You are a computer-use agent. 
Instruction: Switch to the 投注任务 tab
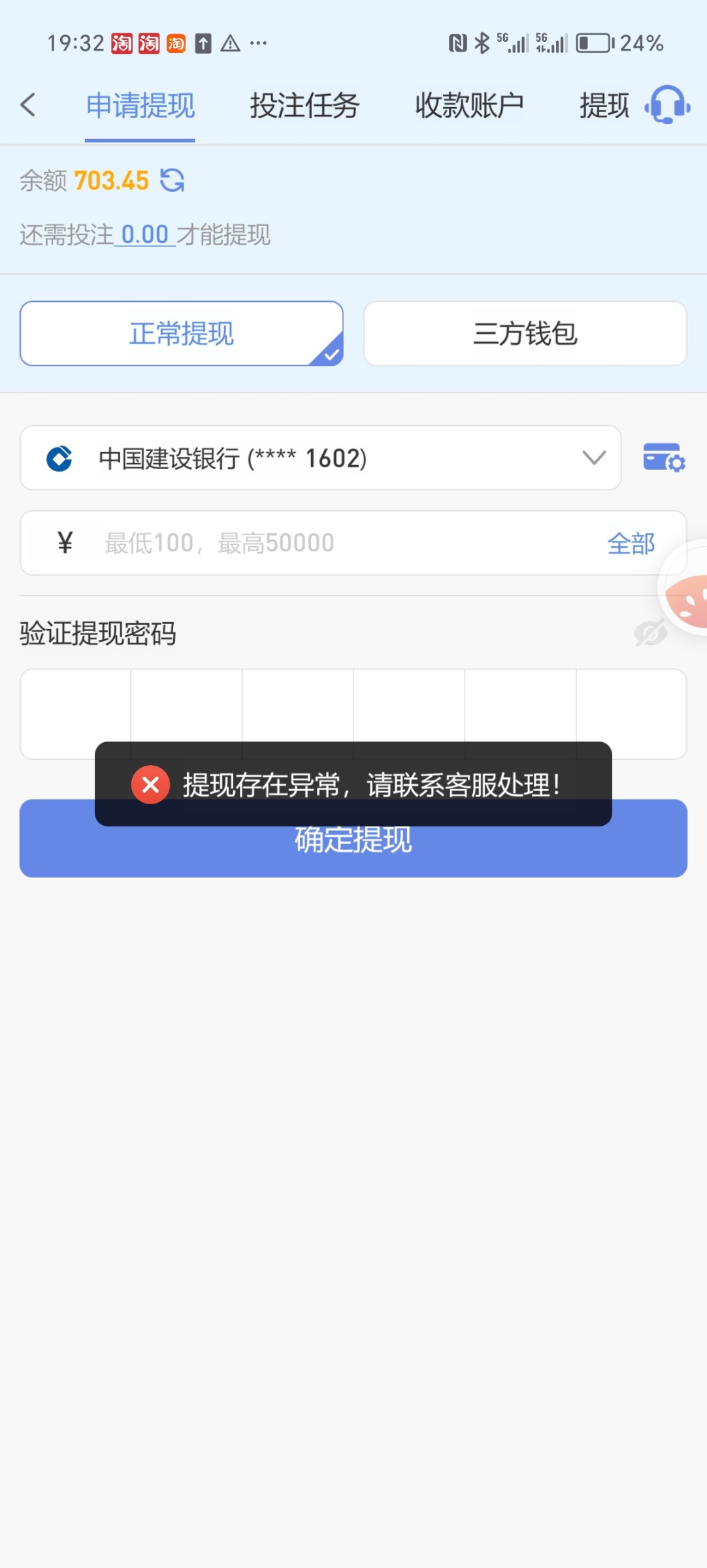coord(304,106)
